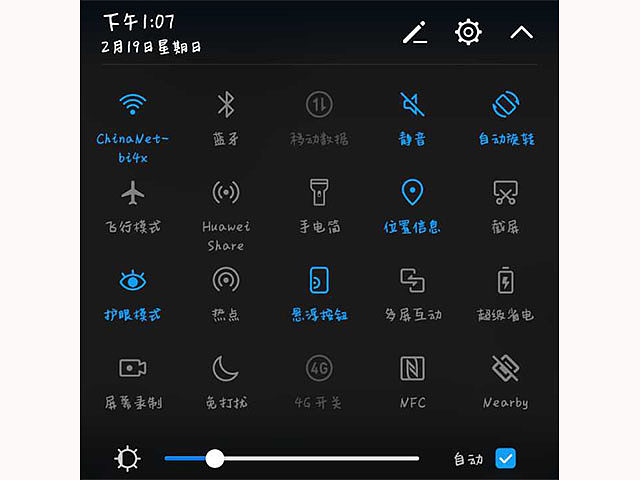
Task: Toggle the 静音 silent mode tile
Action: (412, 104)
